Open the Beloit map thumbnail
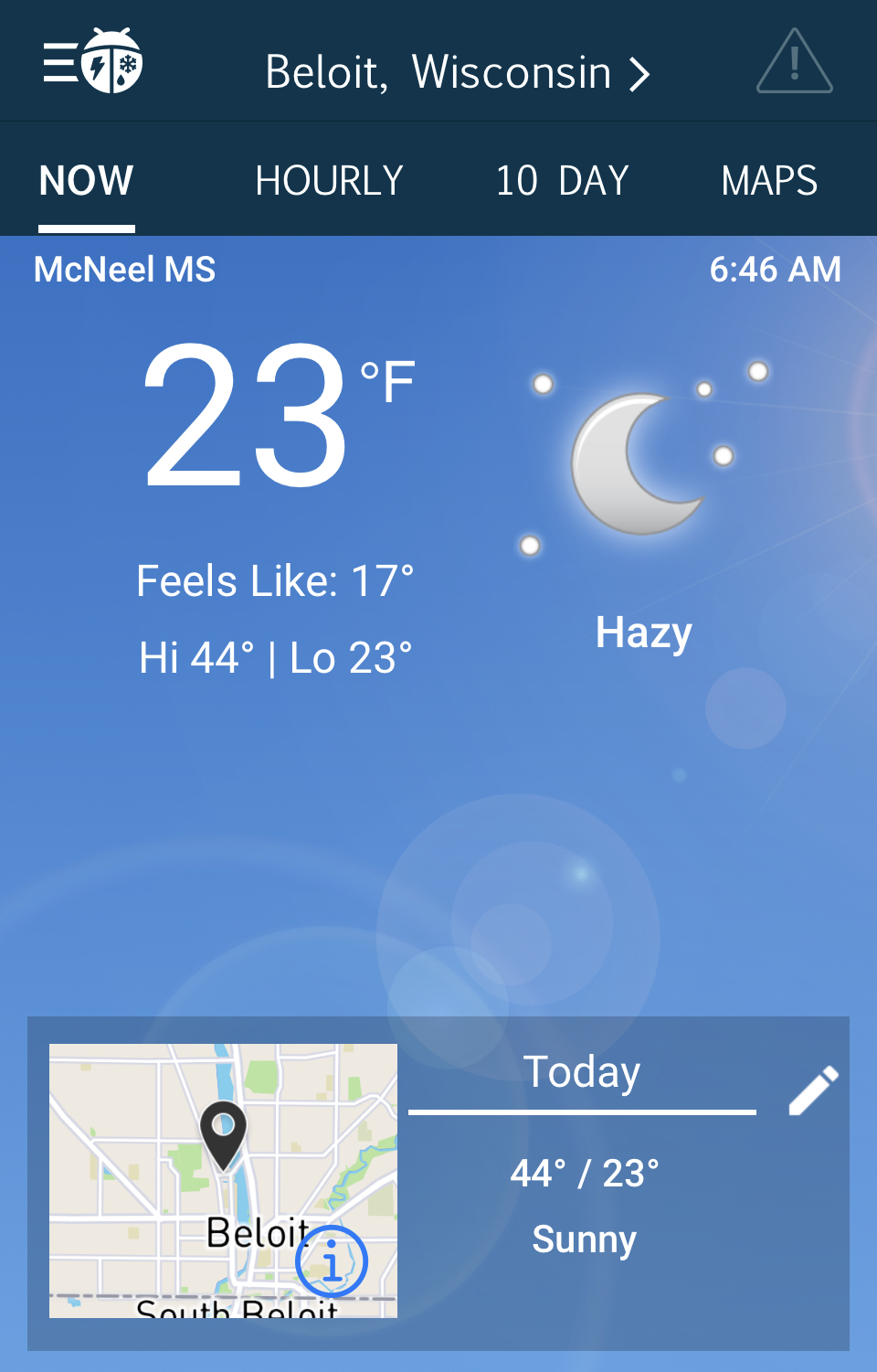 [183, 1161]
